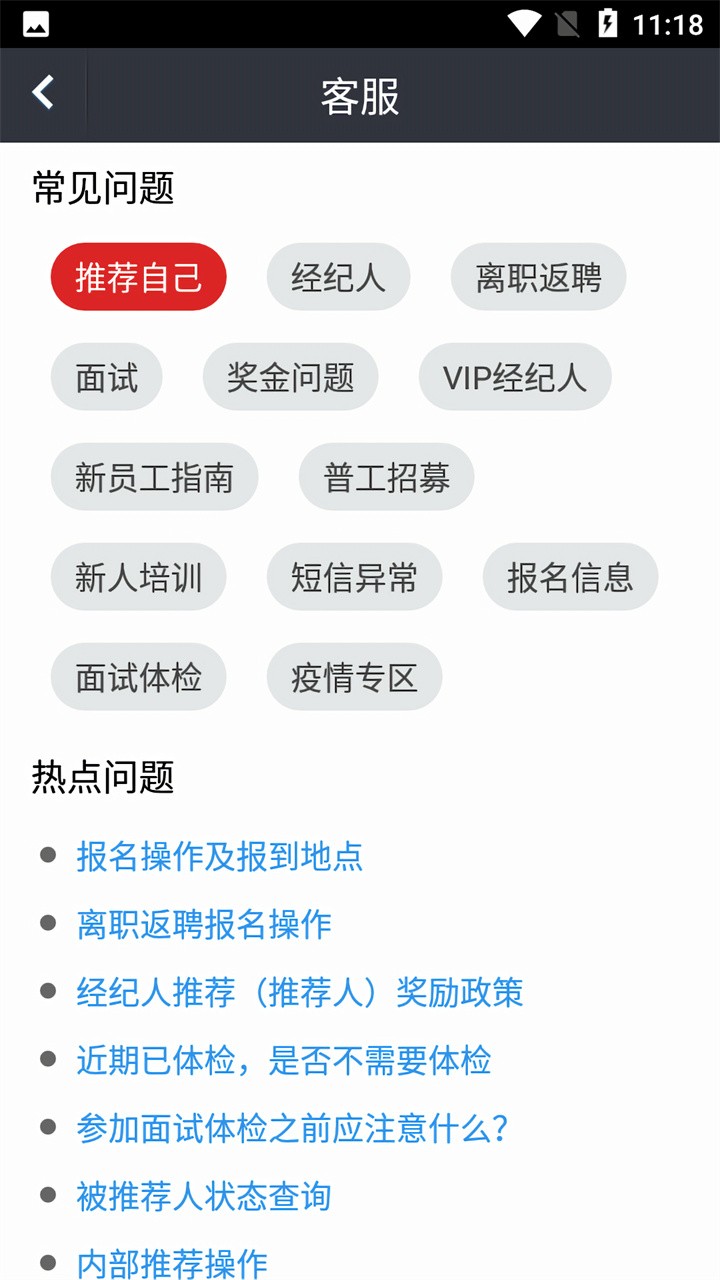Screen dimensions: 720x1280
Task: Open the 被推荐人状态查询 link
Action: pos(204,1196)
